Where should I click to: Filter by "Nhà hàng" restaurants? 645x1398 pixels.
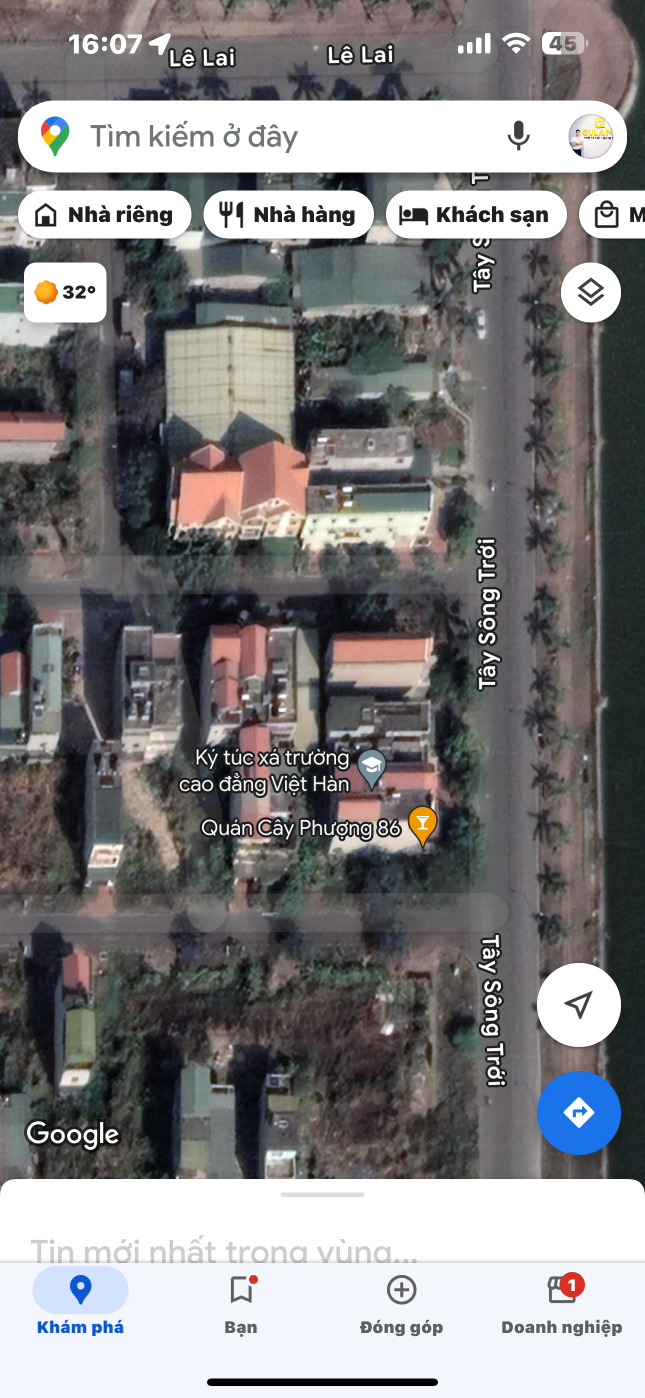pos(288,215)
